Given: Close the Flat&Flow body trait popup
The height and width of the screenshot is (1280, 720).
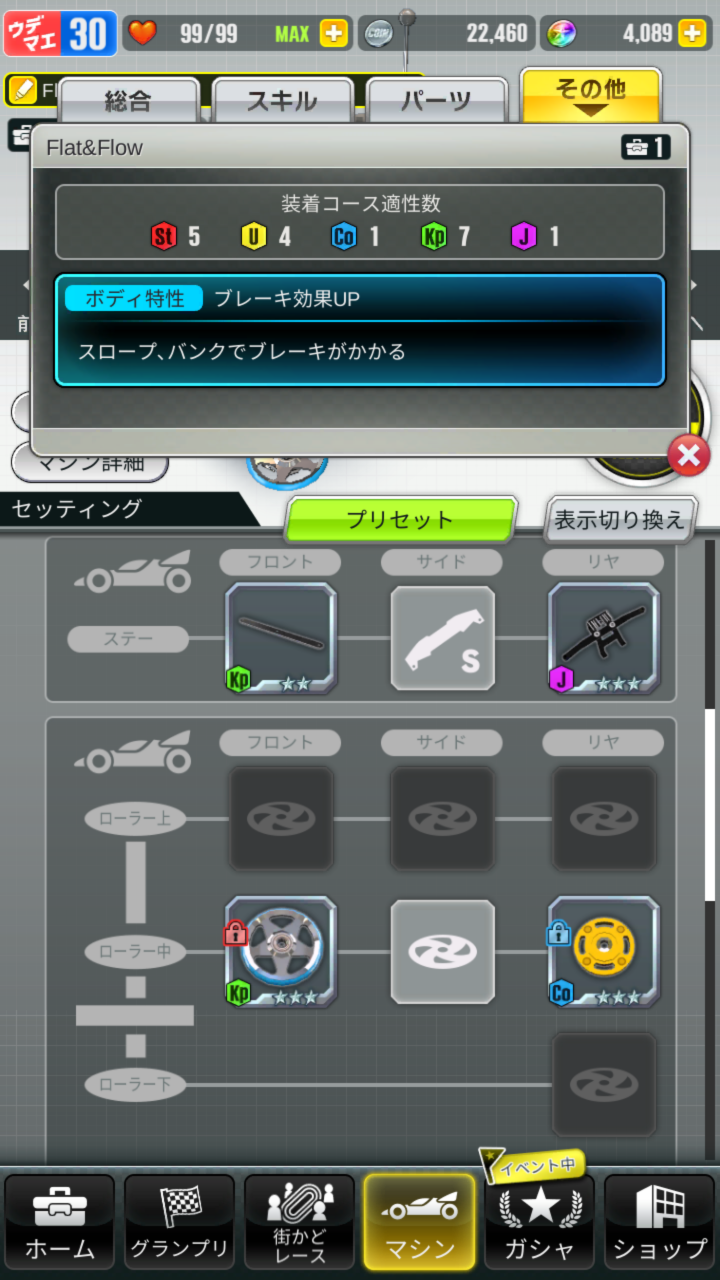Looking at the screenshot, I should coord(688,457).
